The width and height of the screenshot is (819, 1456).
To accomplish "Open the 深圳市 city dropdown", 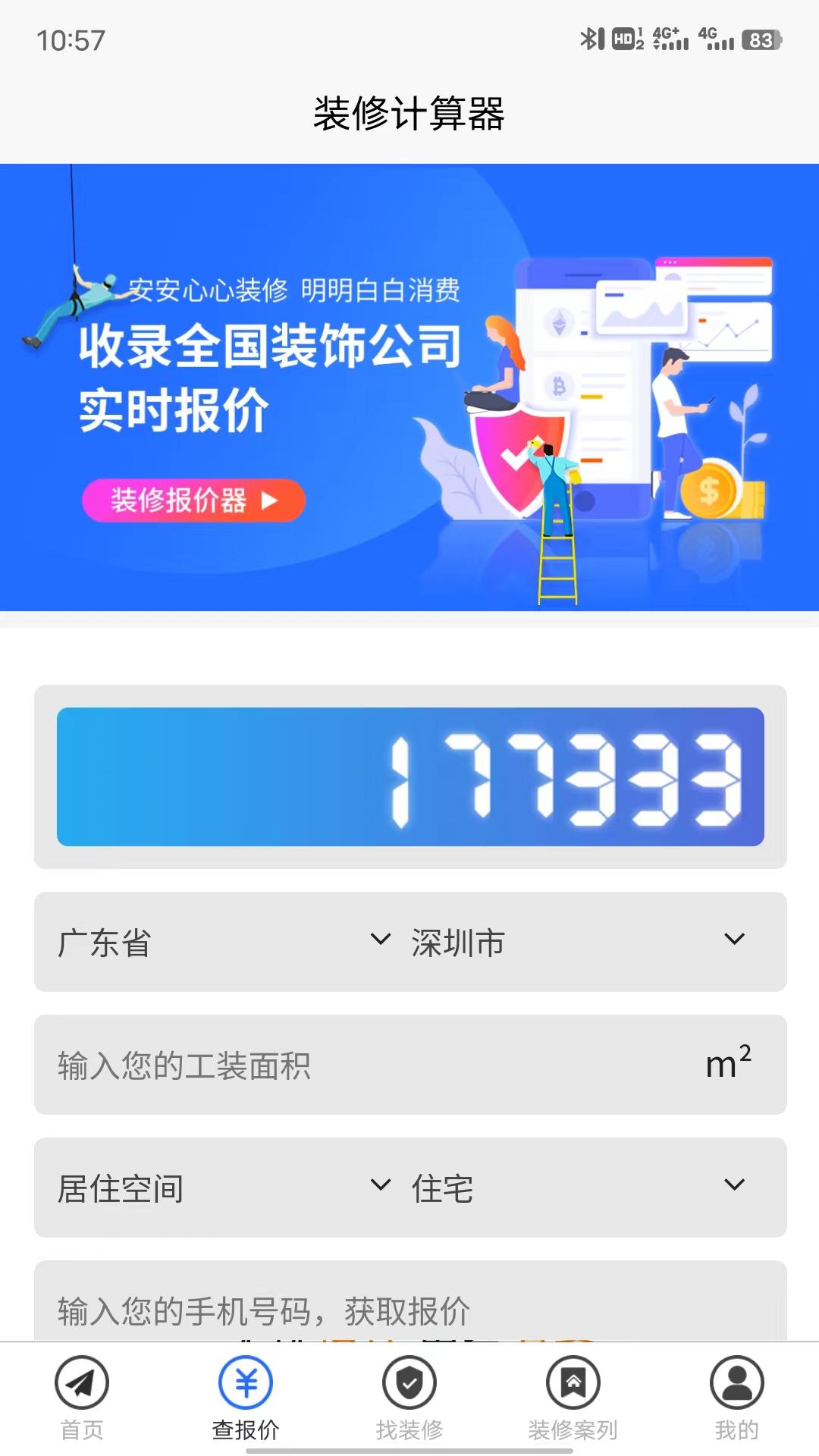I will [578, 943].
